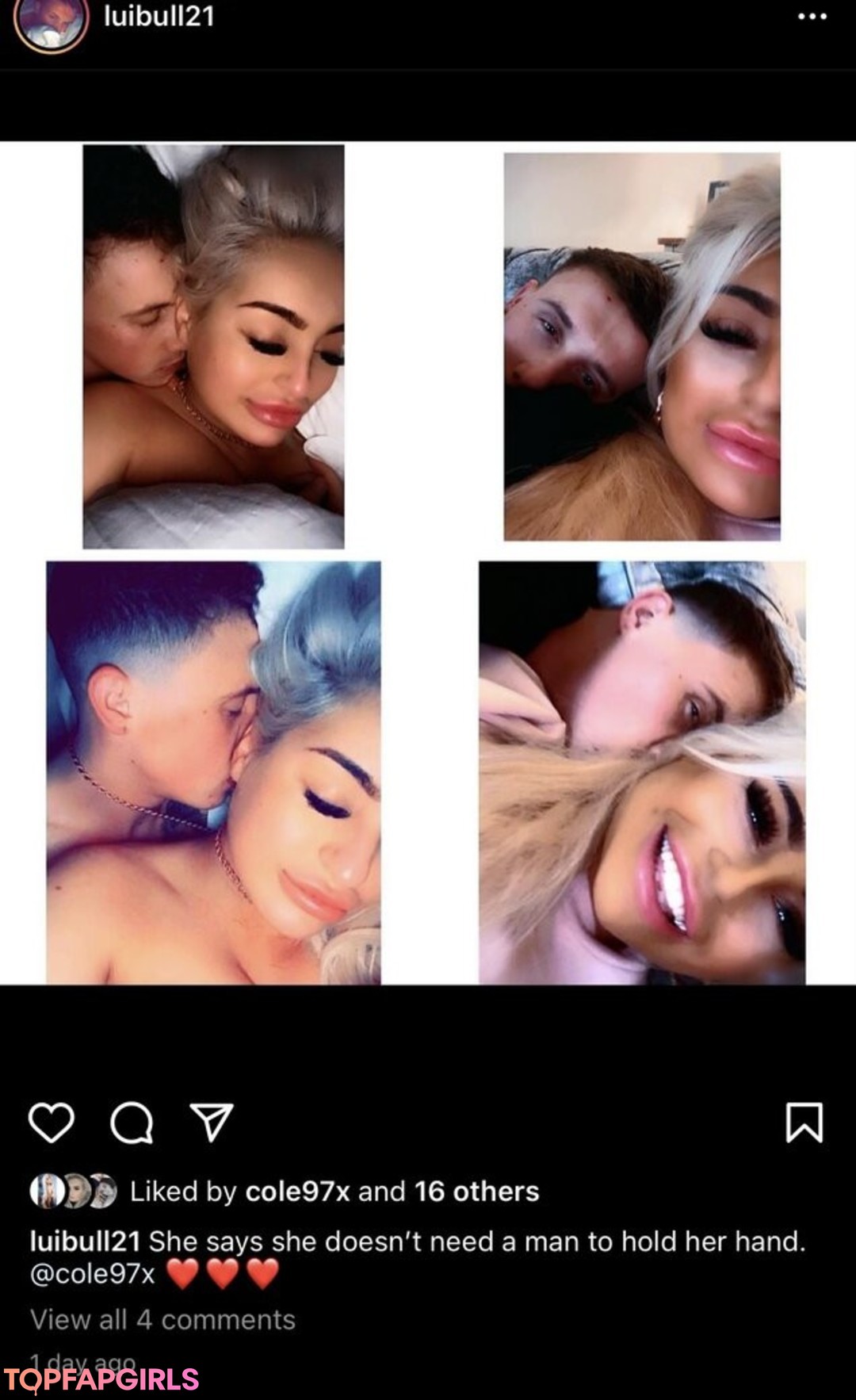Open luibull21's profile picture
The image size is (856, 1400).
click(x=51, y=24)
